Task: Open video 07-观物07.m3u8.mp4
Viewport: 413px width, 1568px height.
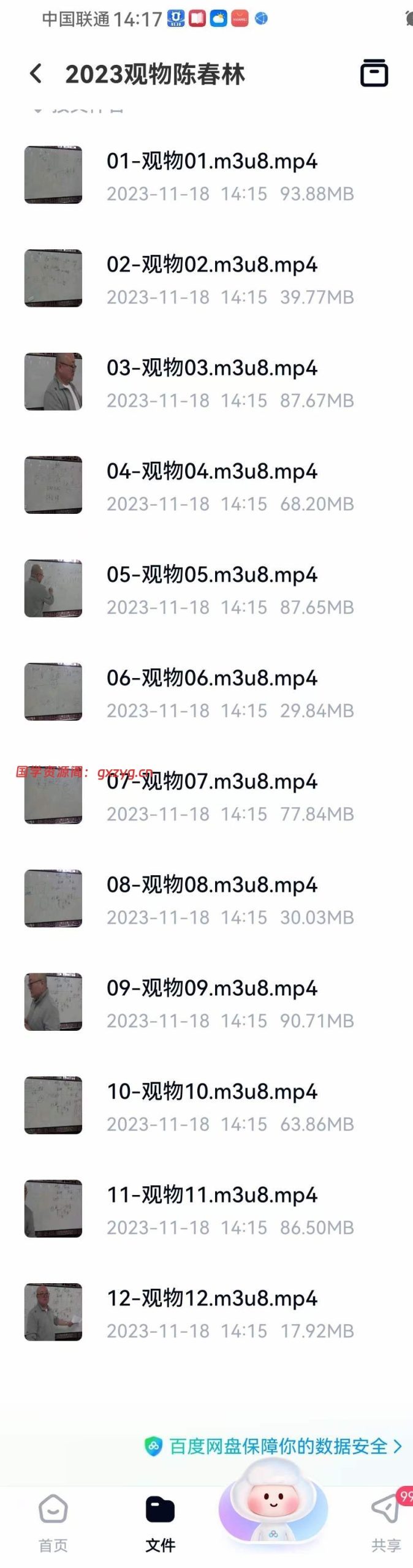Action: pyautogui.click(x=211, y=796)
